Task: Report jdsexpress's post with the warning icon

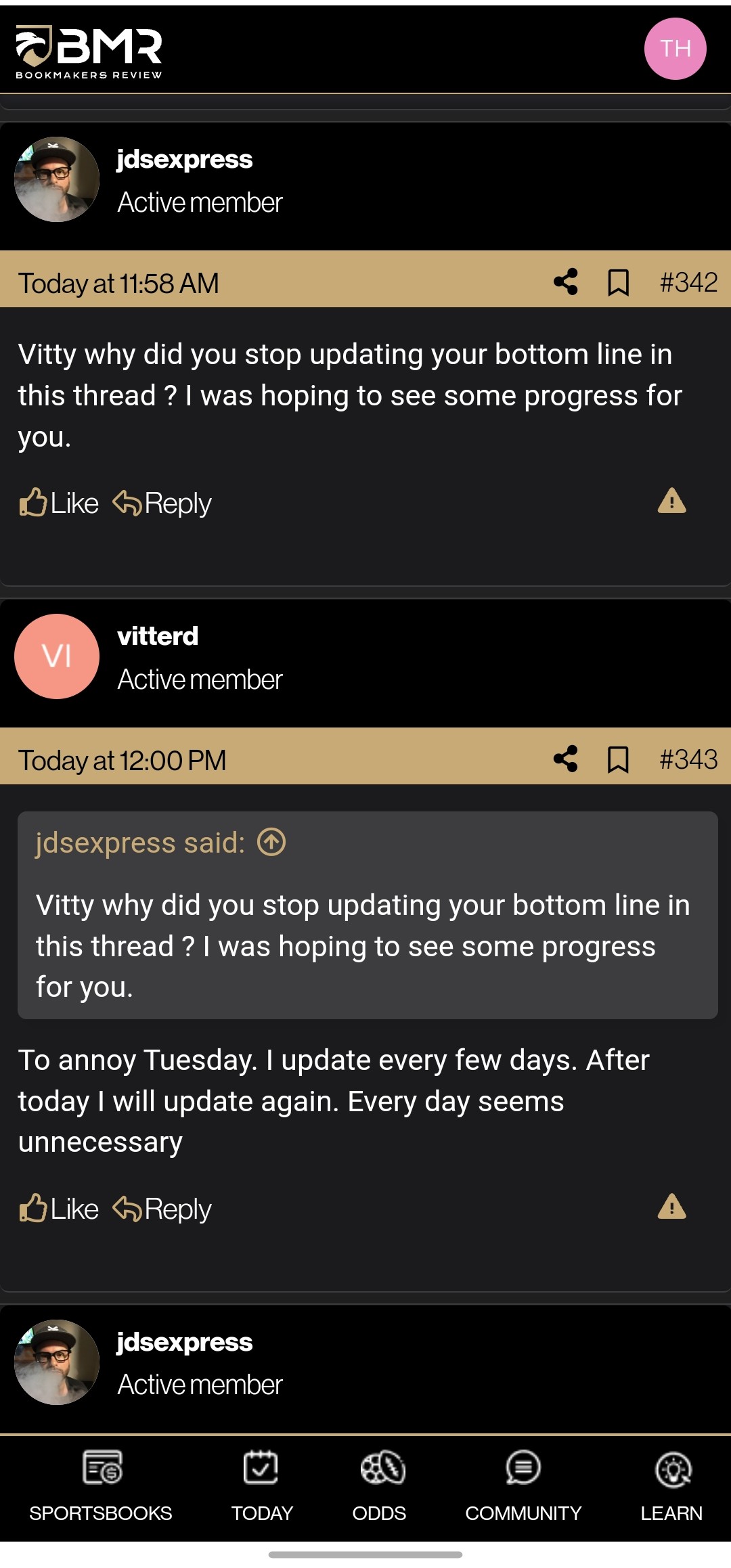Action: pyautogui.click(x=671, y=501)
